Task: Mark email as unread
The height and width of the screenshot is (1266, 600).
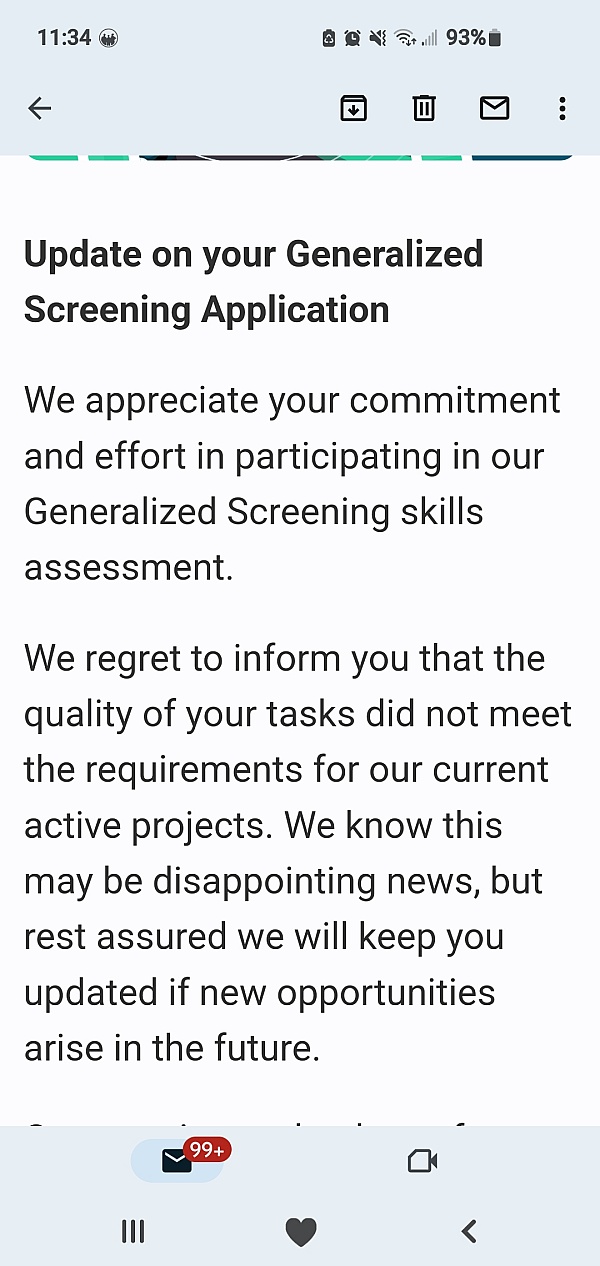Action: point(495,109)
